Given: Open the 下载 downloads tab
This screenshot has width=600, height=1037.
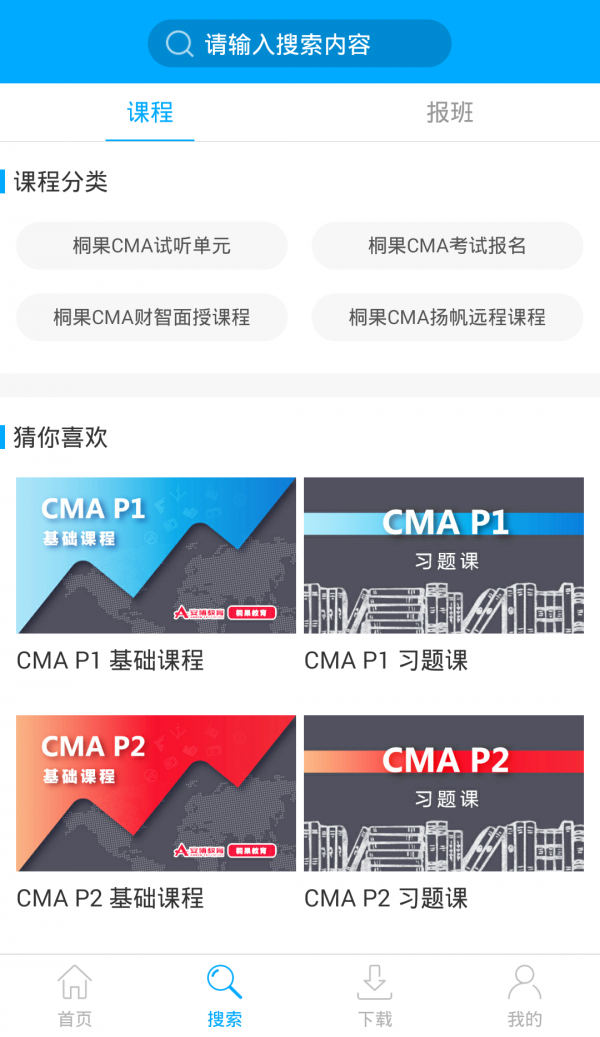Looking at the screenshot, I should pos(375,995).
